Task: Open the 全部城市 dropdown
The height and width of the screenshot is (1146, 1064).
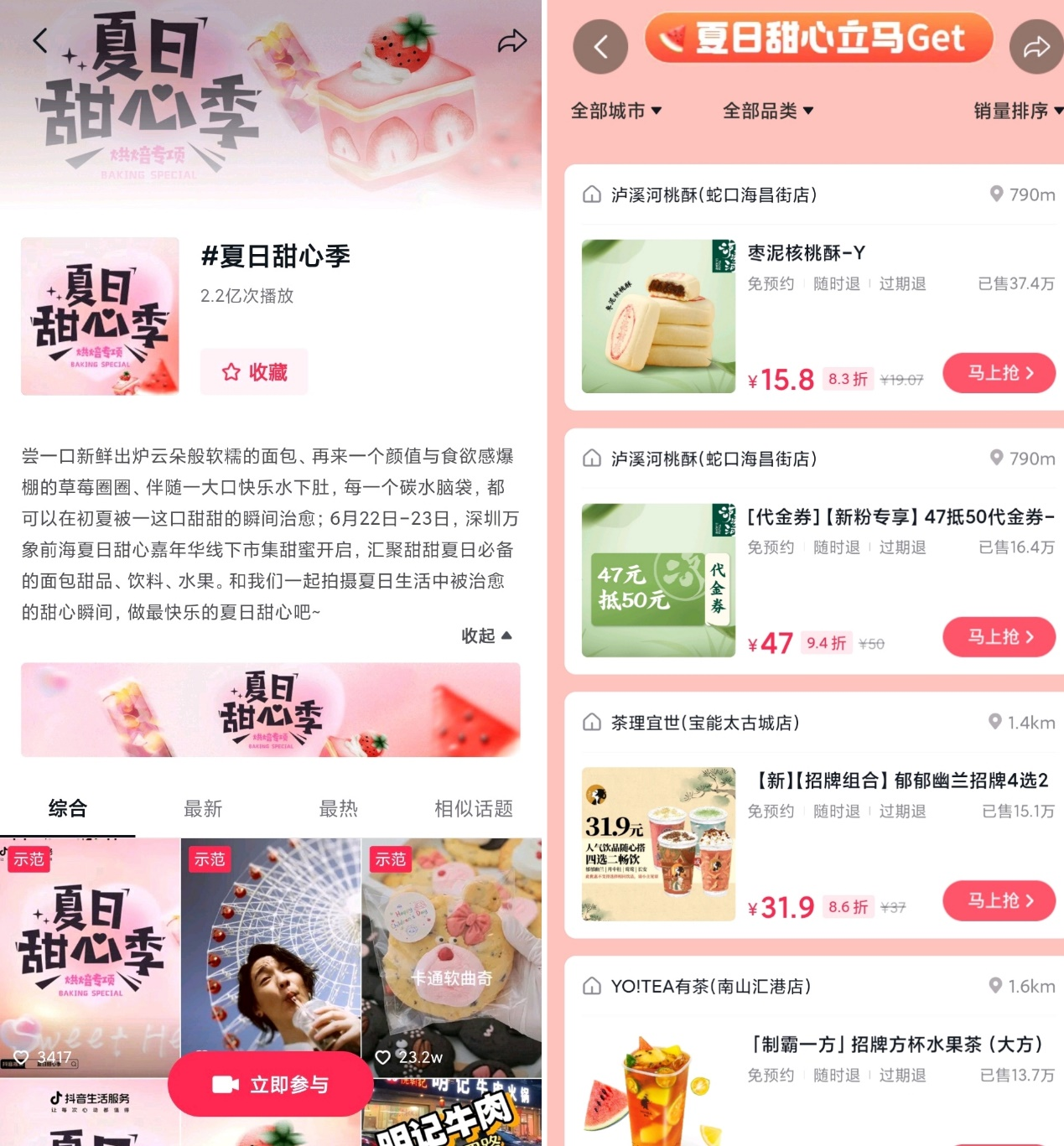Action: coord(616,111)
